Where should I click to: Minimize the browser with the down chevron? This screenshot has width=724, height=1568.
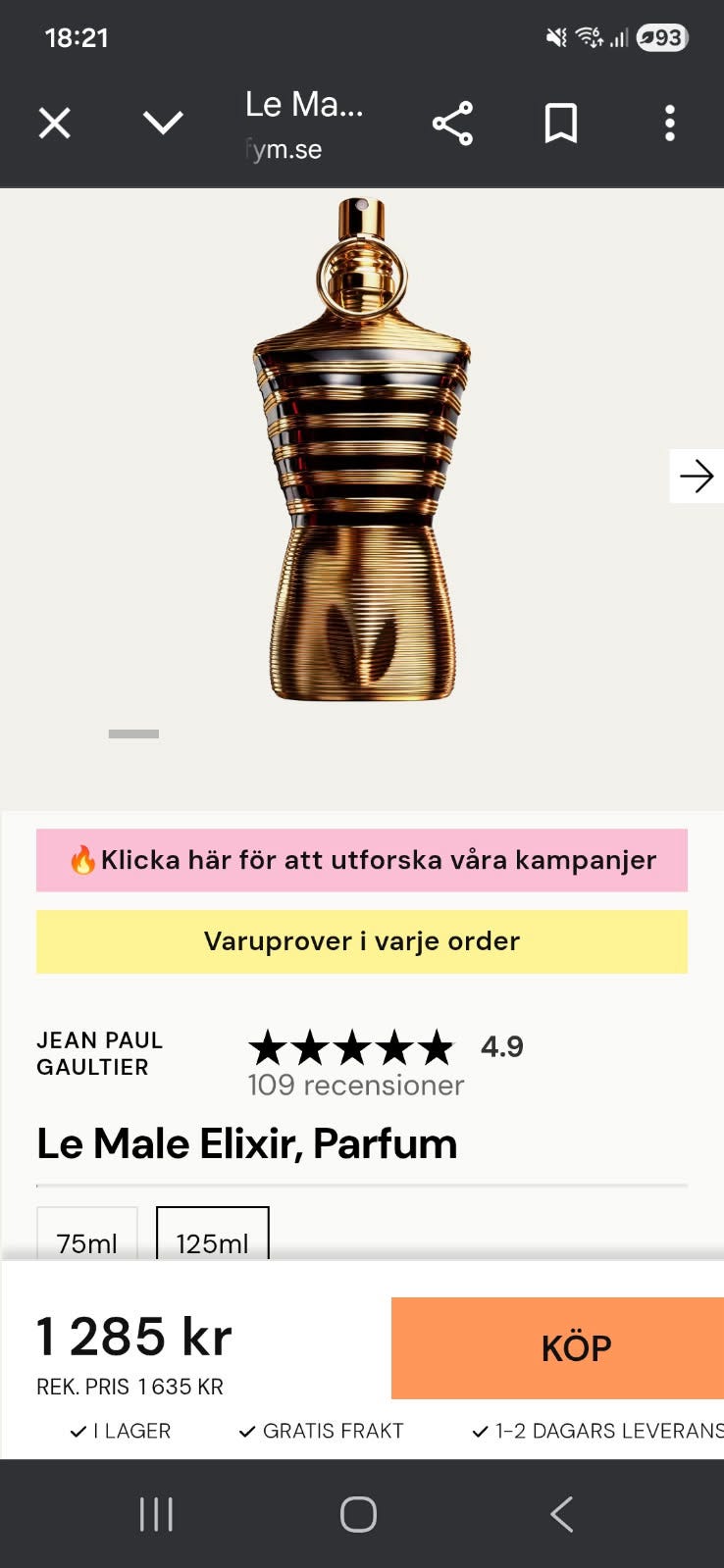(x=163, y=123)
